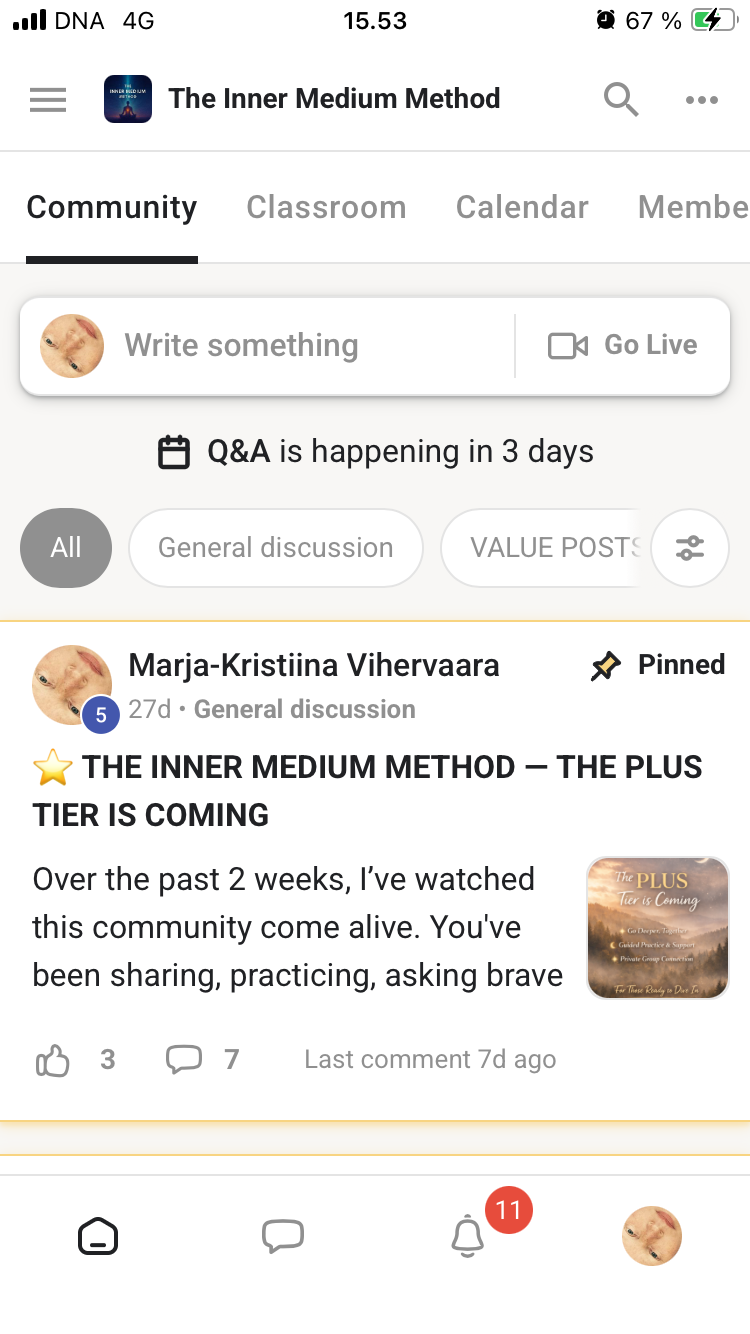Open the Plus Tier is Coming image
The width and height of the screenshot is (750, 1334).
click(x=657, y=927)
